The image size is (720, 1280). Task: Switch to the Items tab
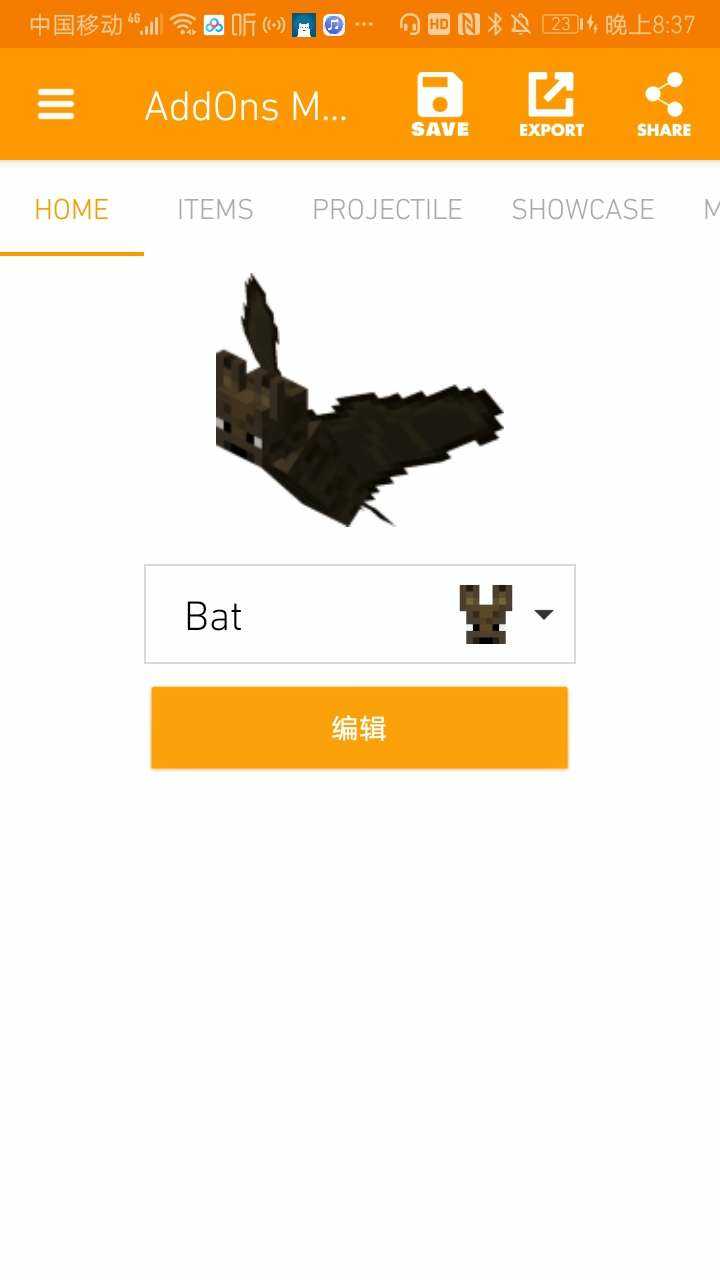pyautogui.click(x=215, y=209)
